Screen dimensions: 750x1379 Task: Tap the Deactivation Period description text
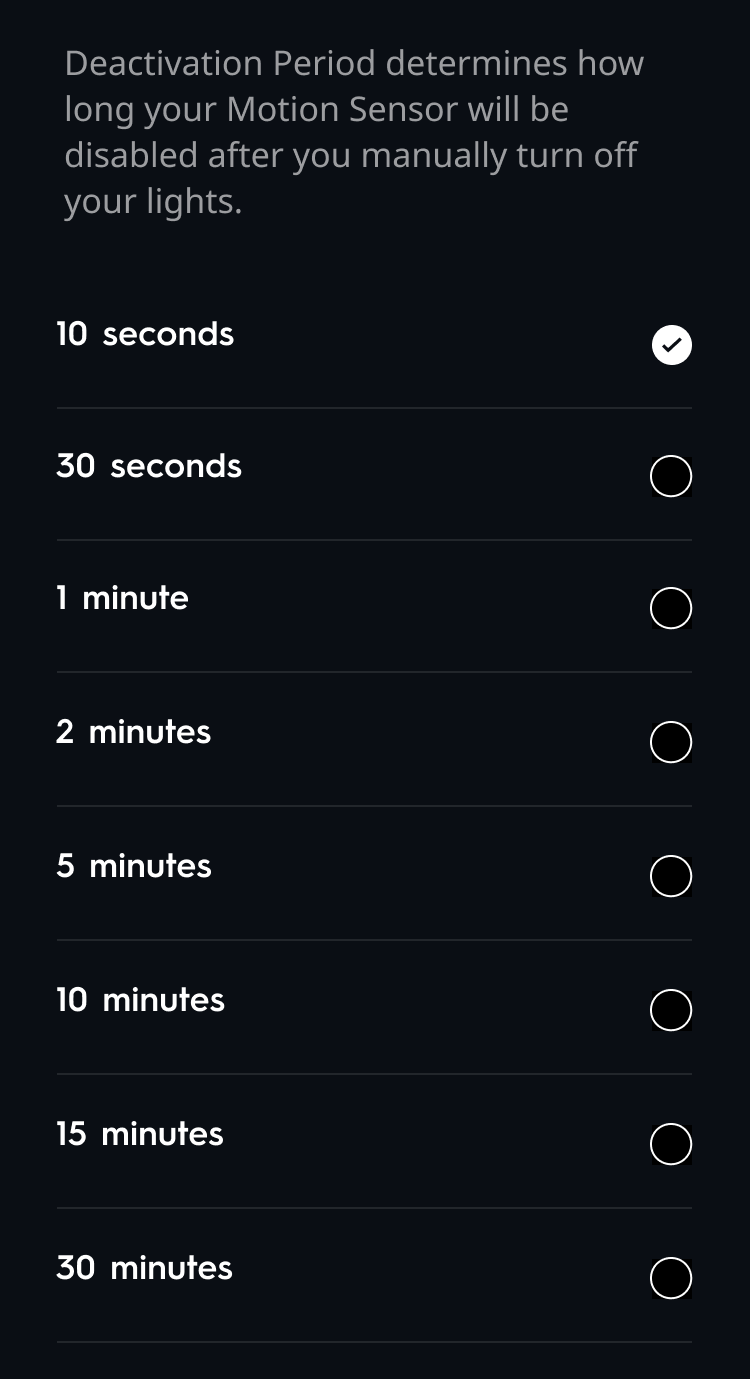click(354, 131)
